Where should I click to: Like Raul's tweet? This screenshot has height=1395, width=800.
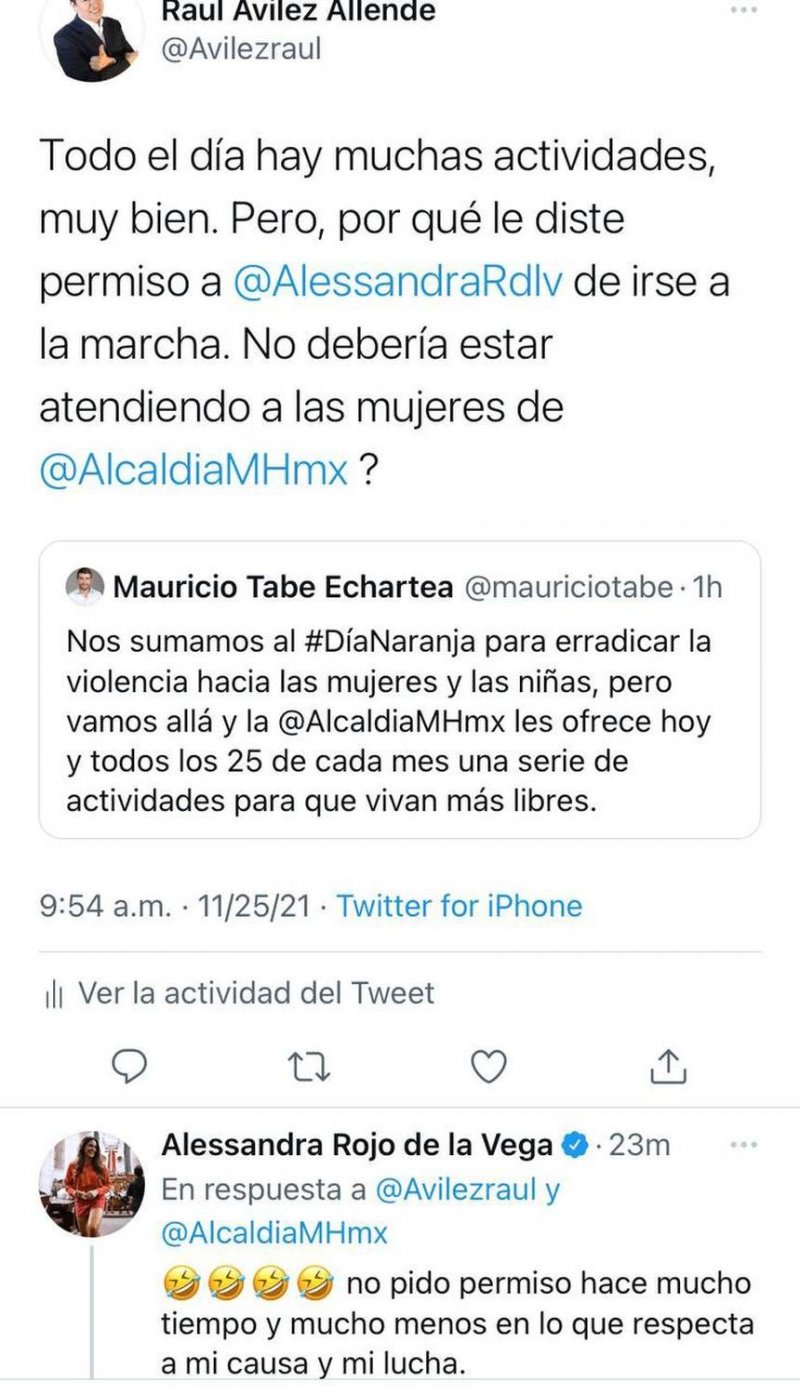[x=489, y=1069]
